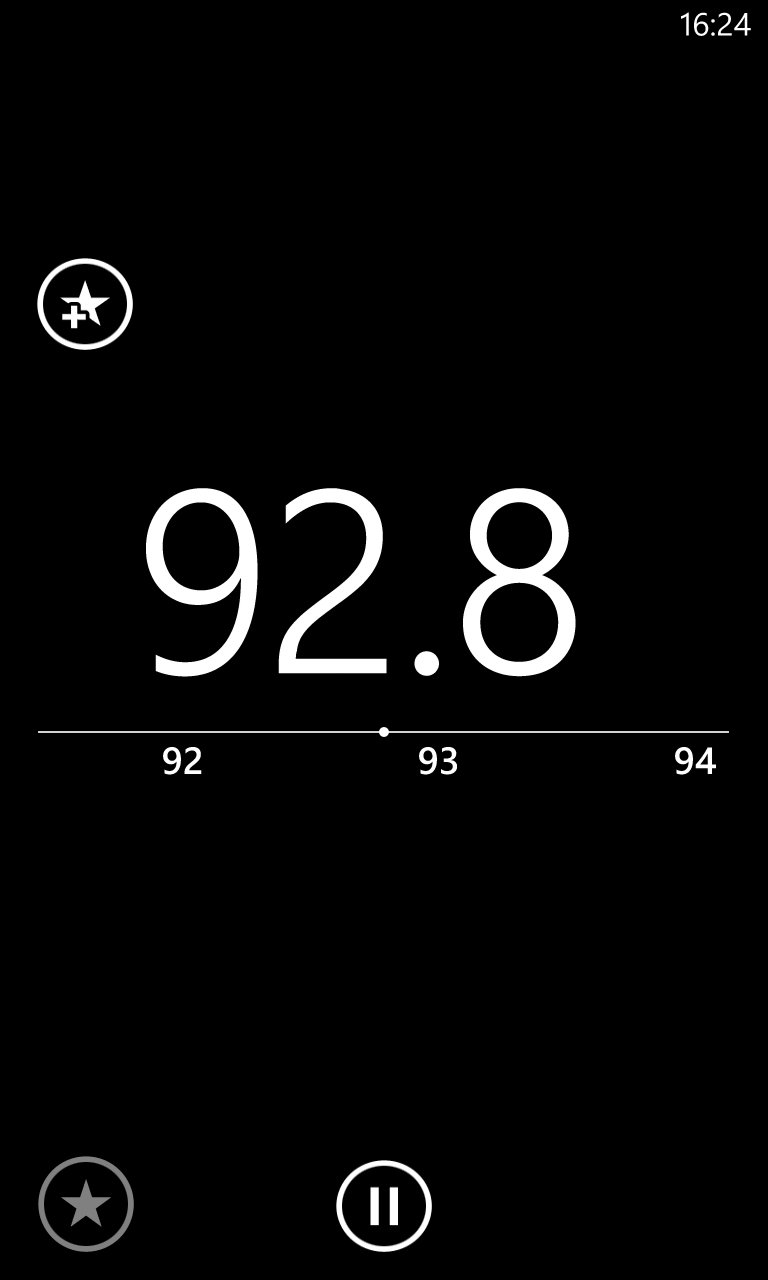Open the favorites list

tap(86, 1204)
